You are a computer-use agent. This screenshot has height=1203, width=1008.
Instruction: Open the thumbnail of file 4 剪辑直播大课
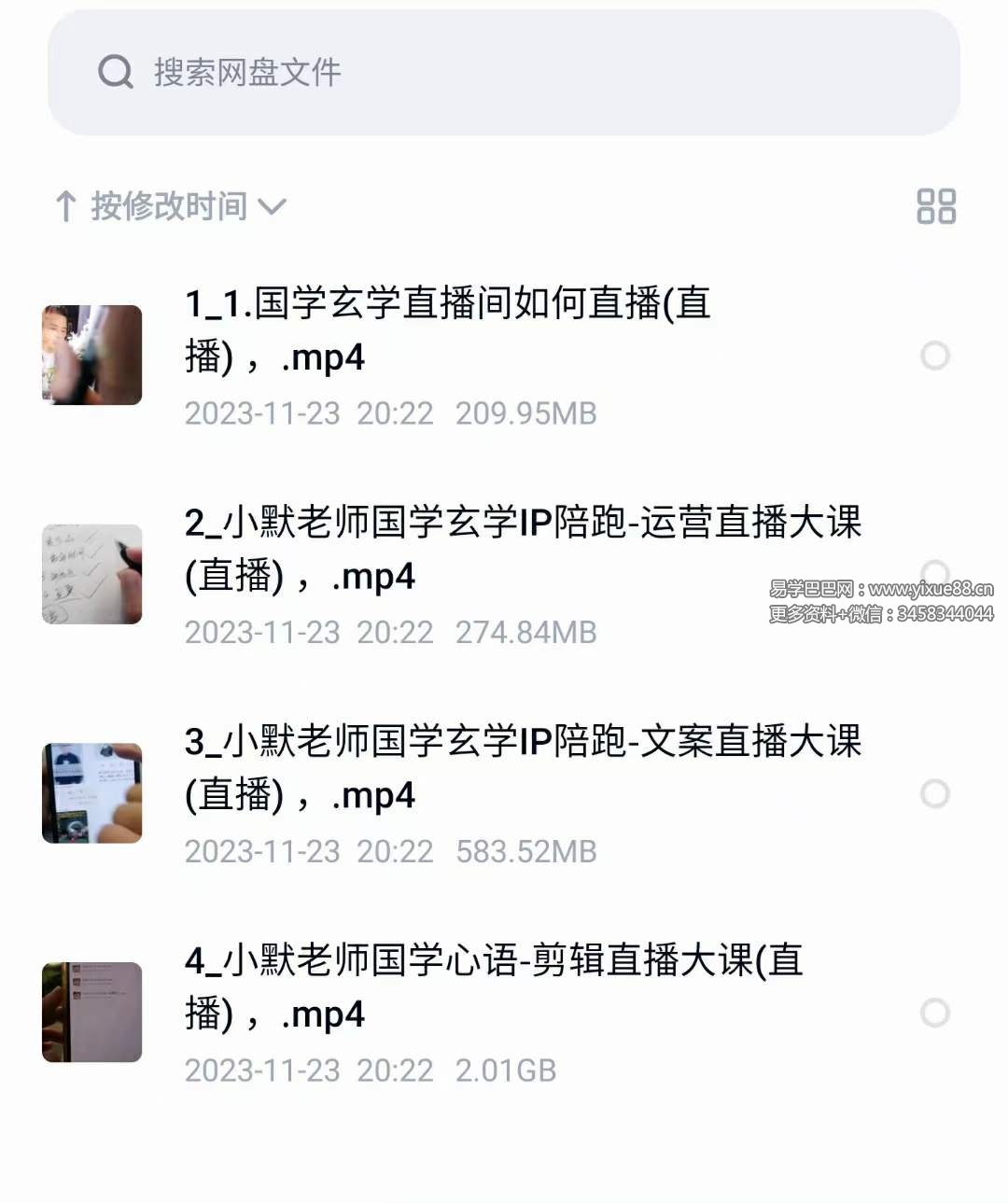[x=91, y=1012]
